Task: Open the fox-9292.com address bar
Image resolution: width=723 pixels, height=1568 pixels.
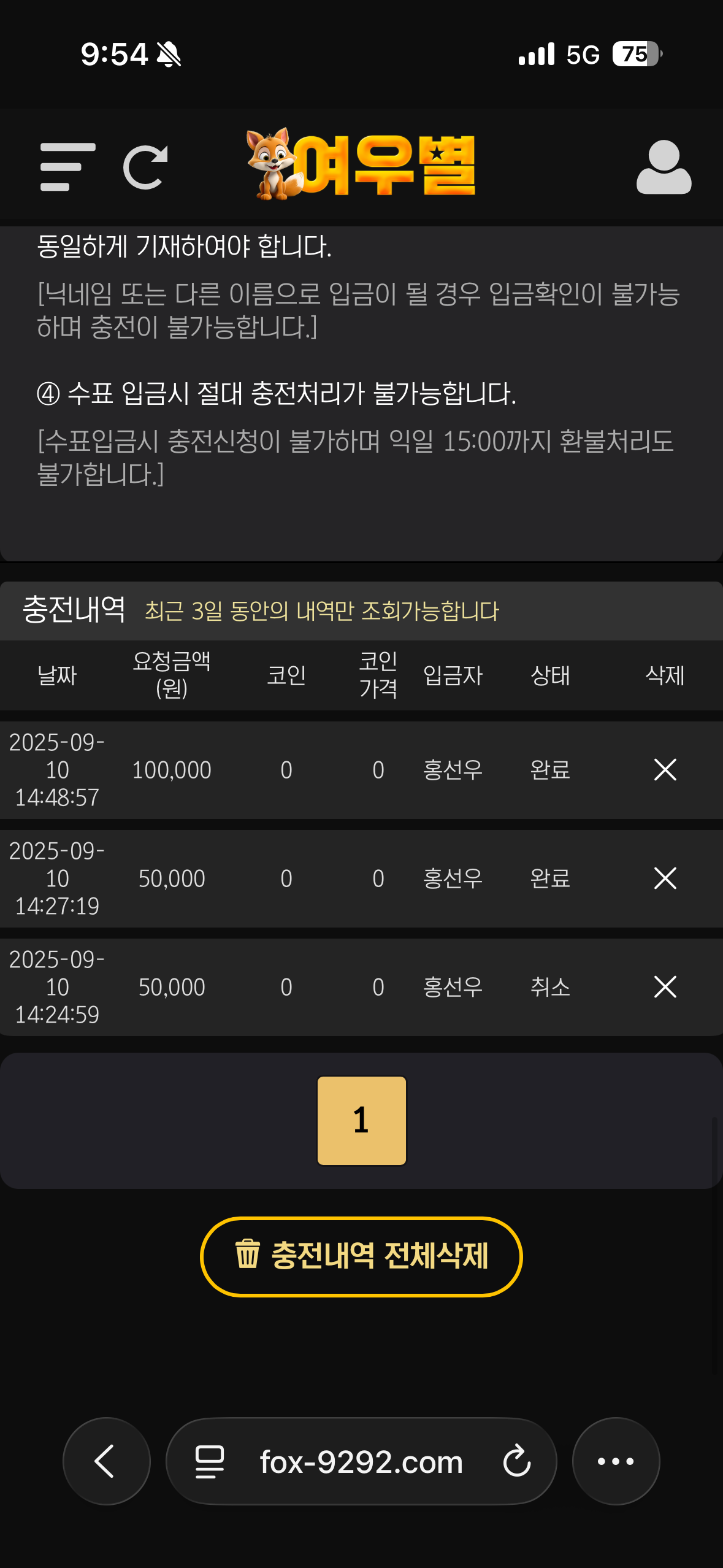Action: point(361,1461)
